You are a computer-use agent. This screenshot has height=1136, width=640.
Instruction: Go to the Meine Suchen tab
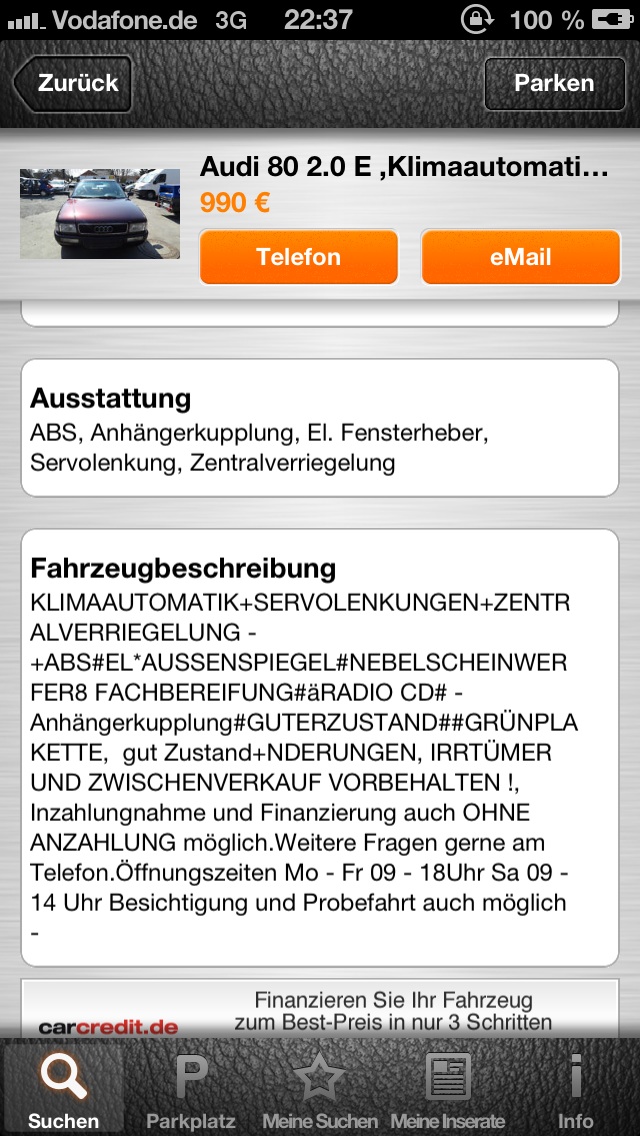[x=320, y=1090]
